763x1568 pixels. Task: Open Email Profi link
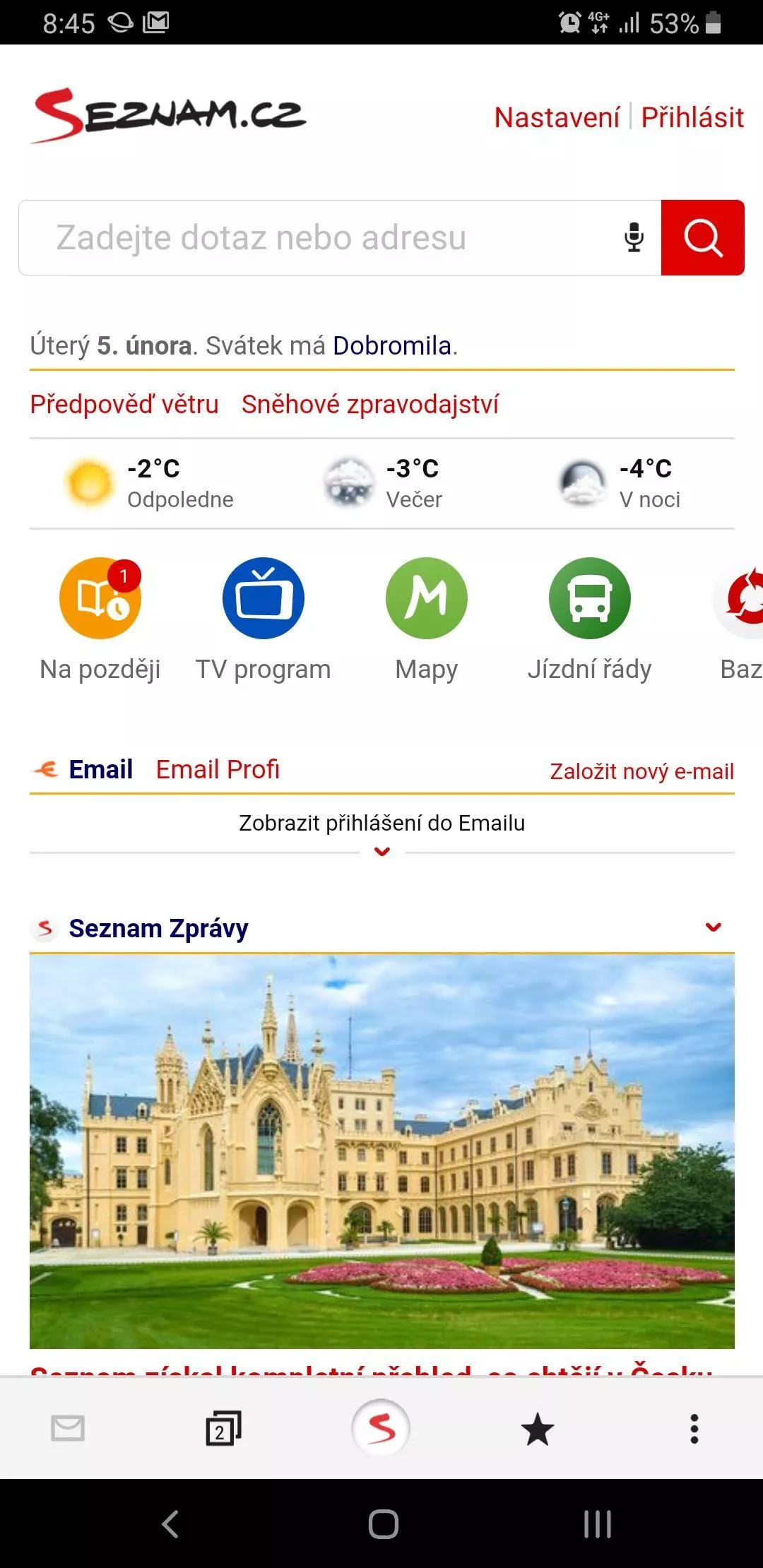point(218,769)
